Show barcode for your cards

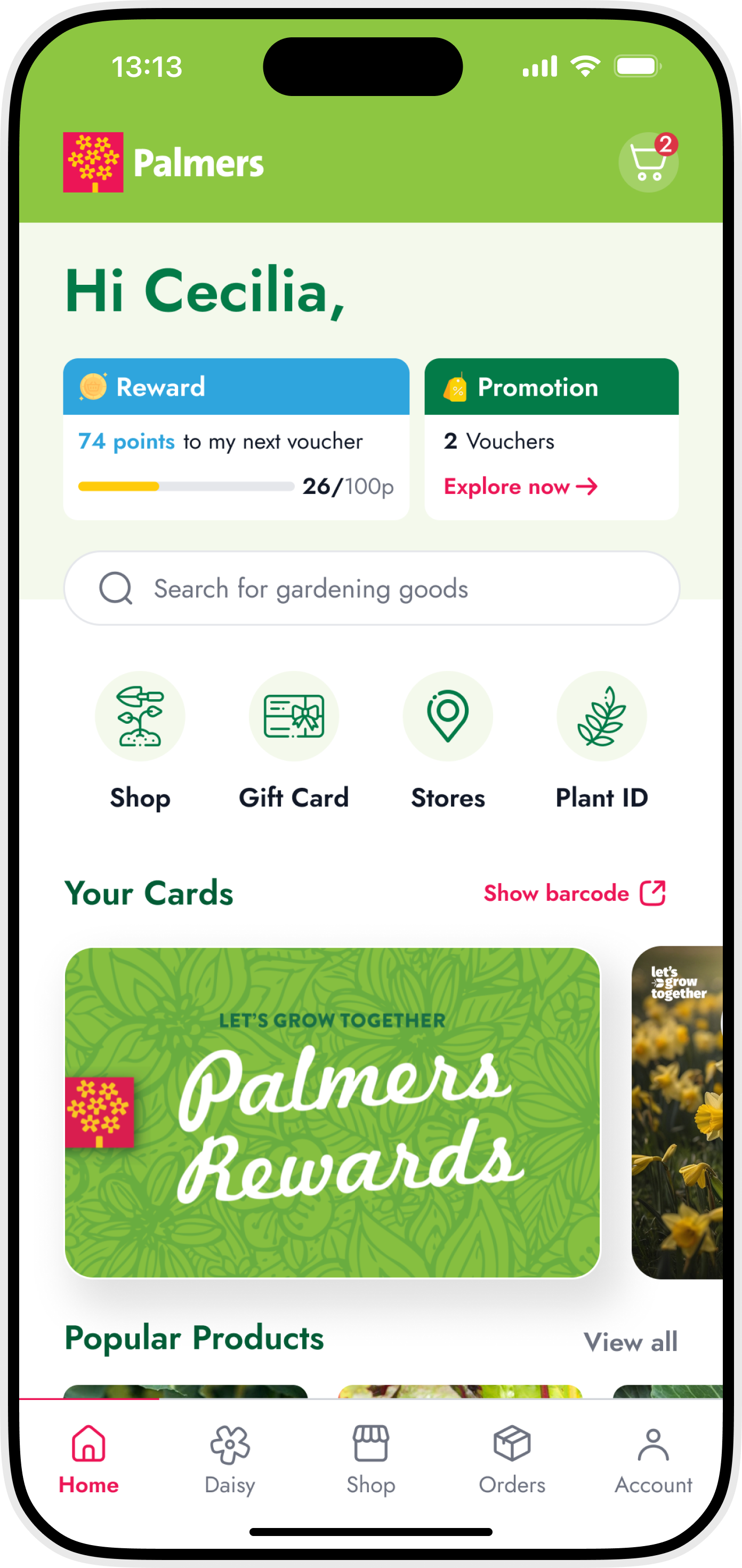coord(575,893)
